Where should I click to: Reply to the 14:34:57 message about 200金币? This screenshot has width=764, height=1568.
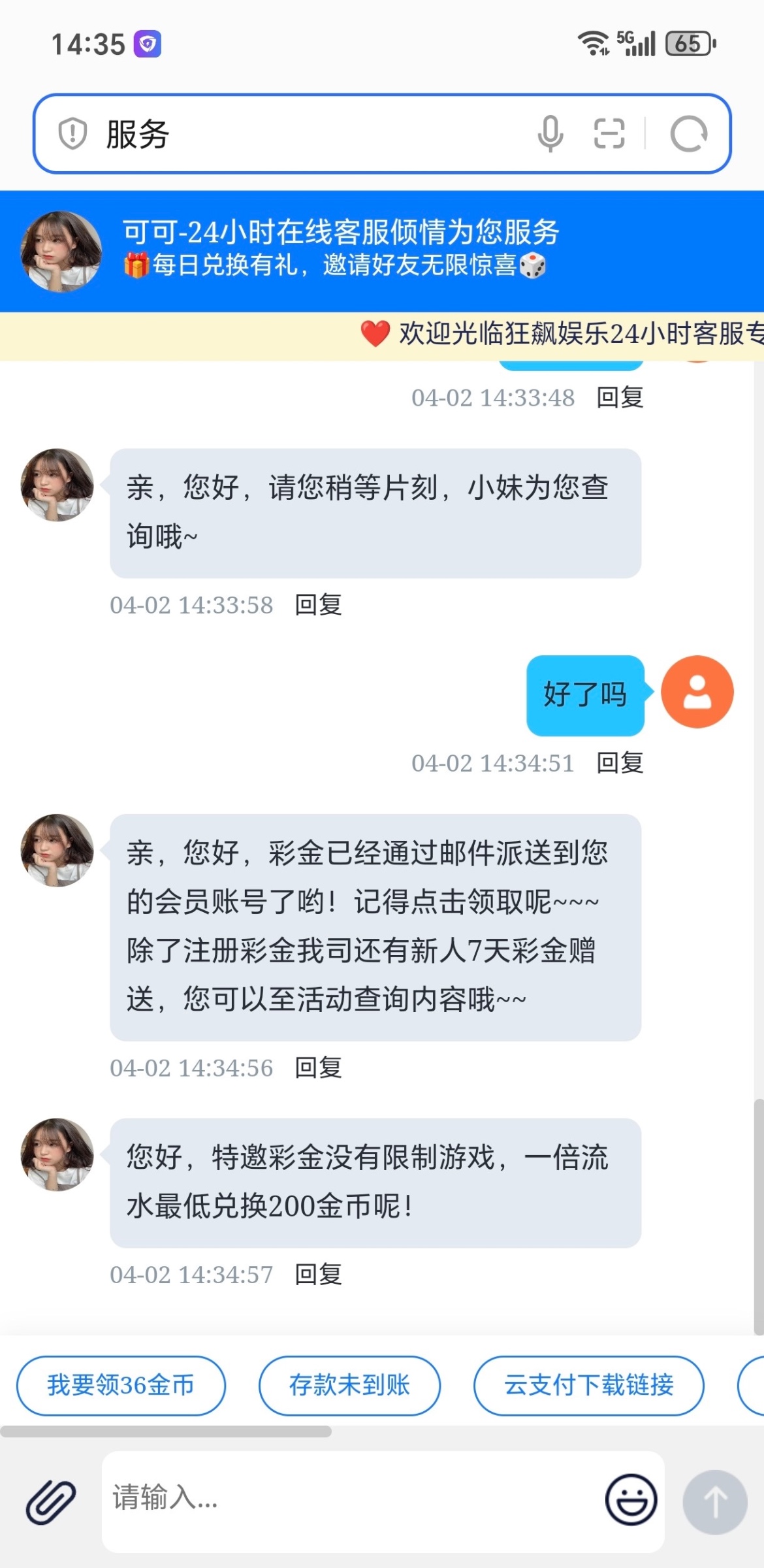coord(318,1274)
